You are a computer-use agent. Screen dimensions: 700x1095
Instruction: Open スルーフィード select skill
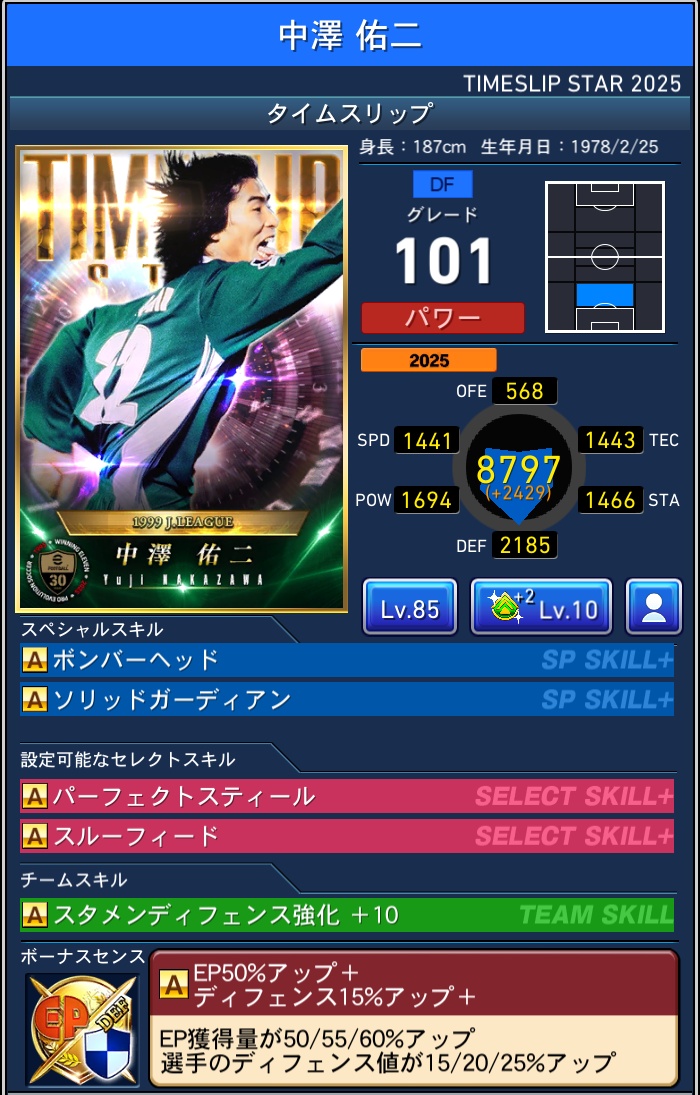click(x=347, y=835)
